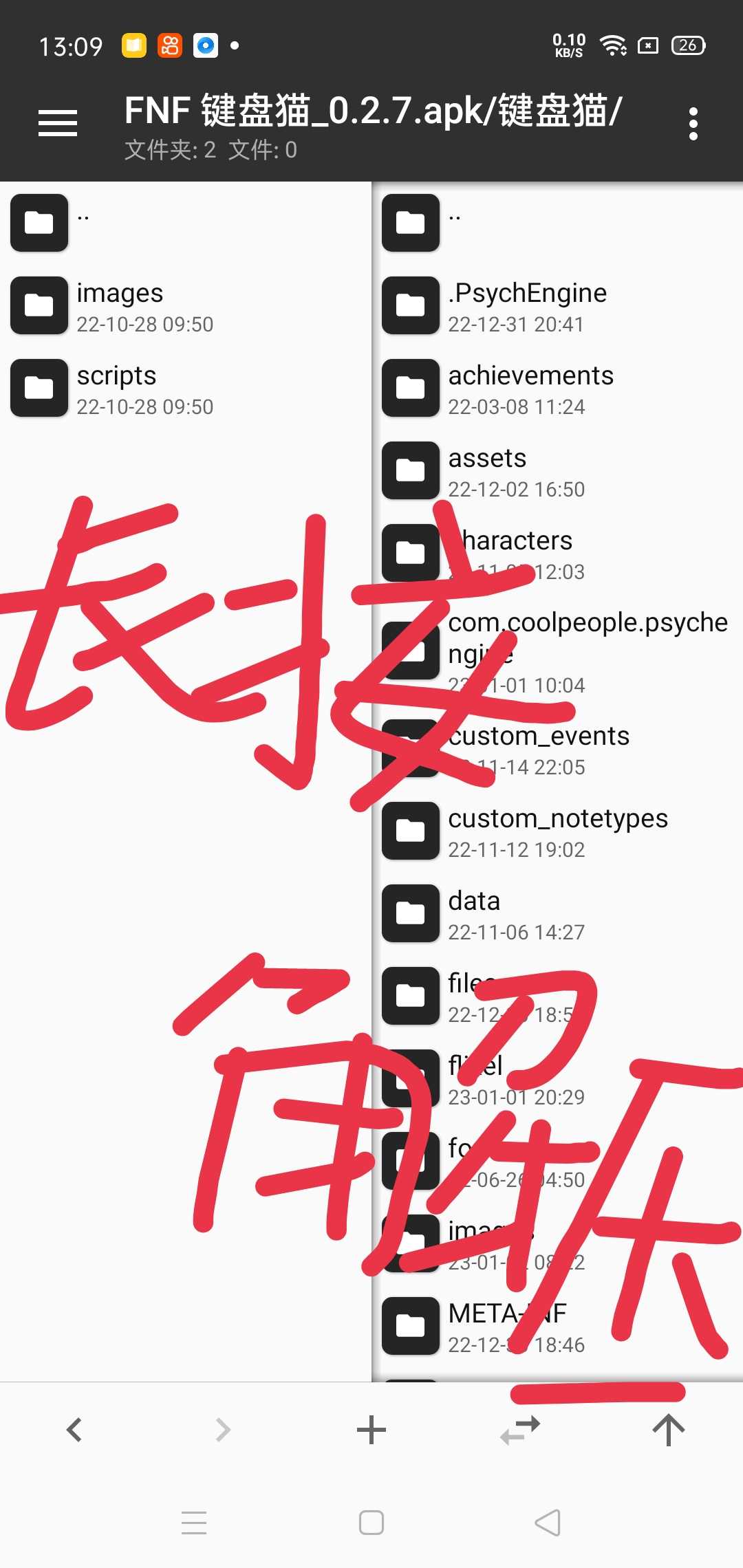The image size is (743, 1568).
Task: Go back with the left arrow toolbar button
Action: (x=74, y=1430)
